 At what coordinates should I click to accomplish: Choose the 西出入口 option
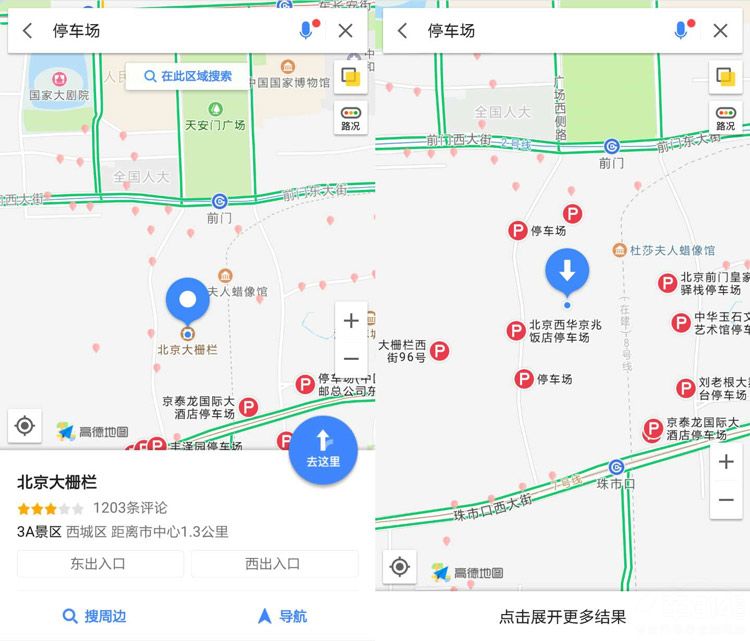(273, 564)
